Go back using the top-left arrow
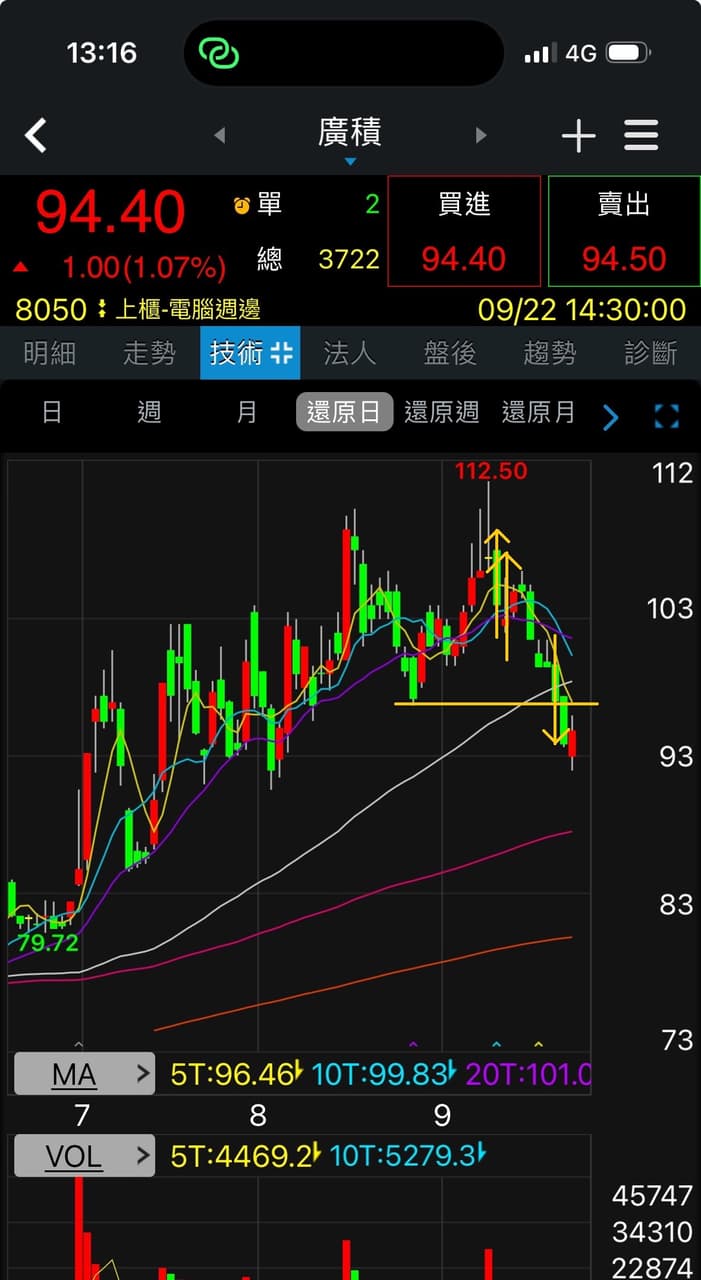 coord(36,135)
